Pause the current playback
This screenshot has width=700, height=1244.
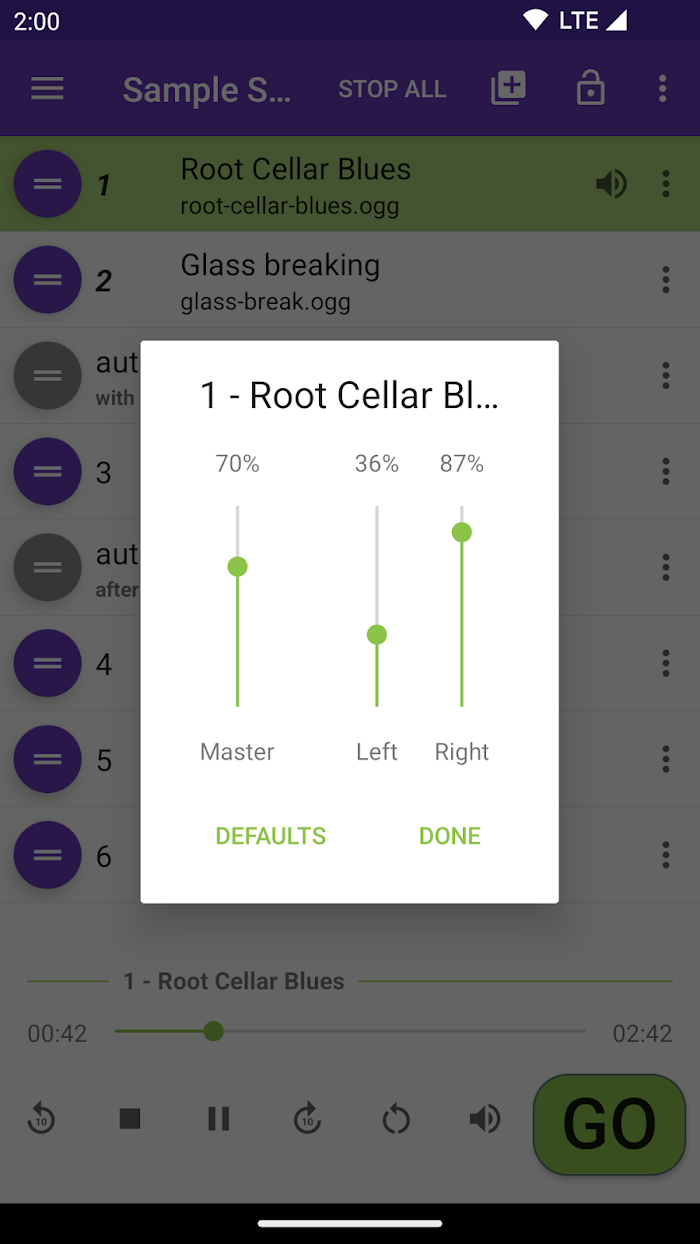(218, 1118)
